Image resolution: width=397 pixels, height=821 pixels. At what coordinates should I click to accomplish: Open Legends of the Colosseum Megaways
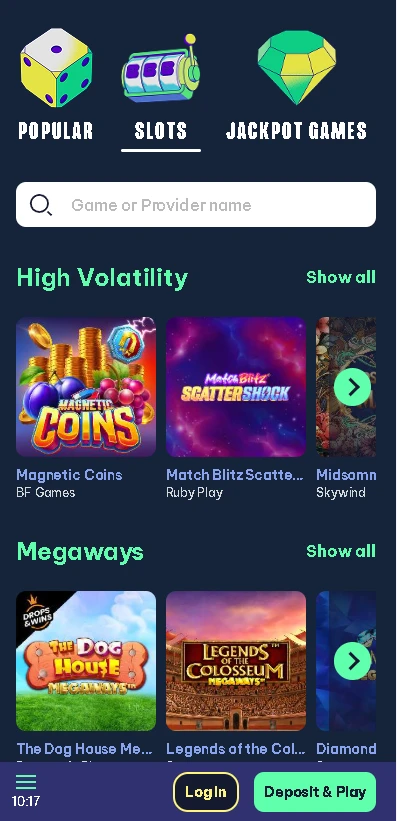tap(236, 661)
